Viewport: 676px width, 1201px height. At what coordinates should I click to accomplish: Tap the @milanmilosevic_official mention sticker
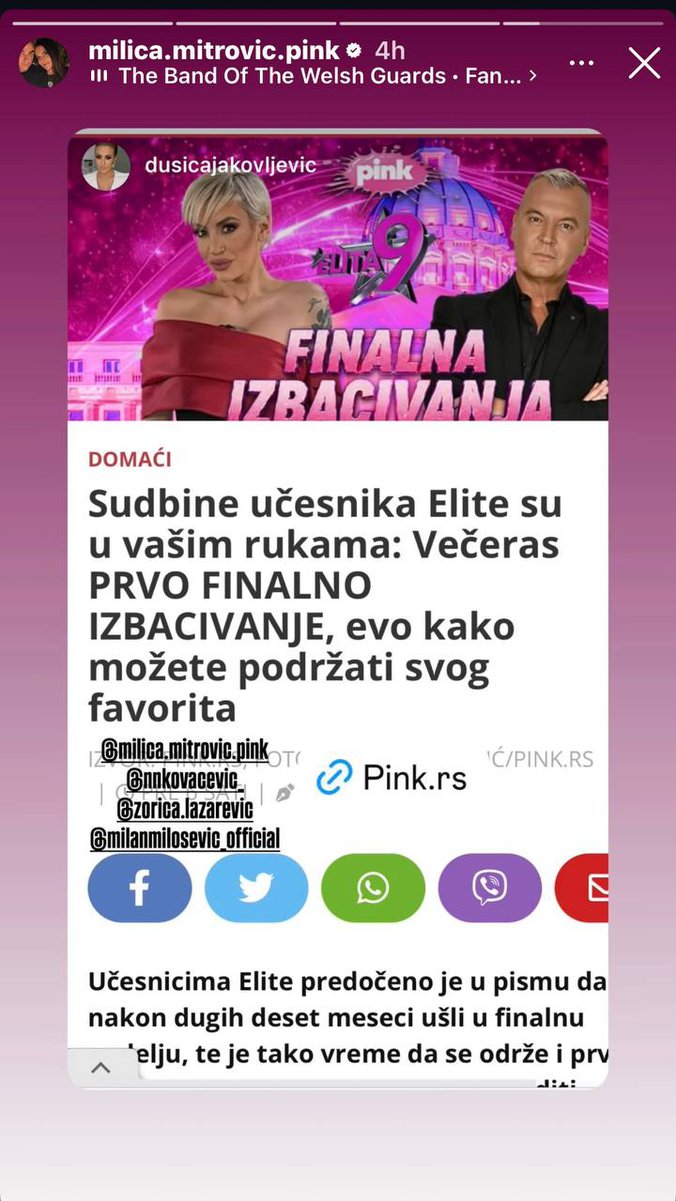click(184, 838)
